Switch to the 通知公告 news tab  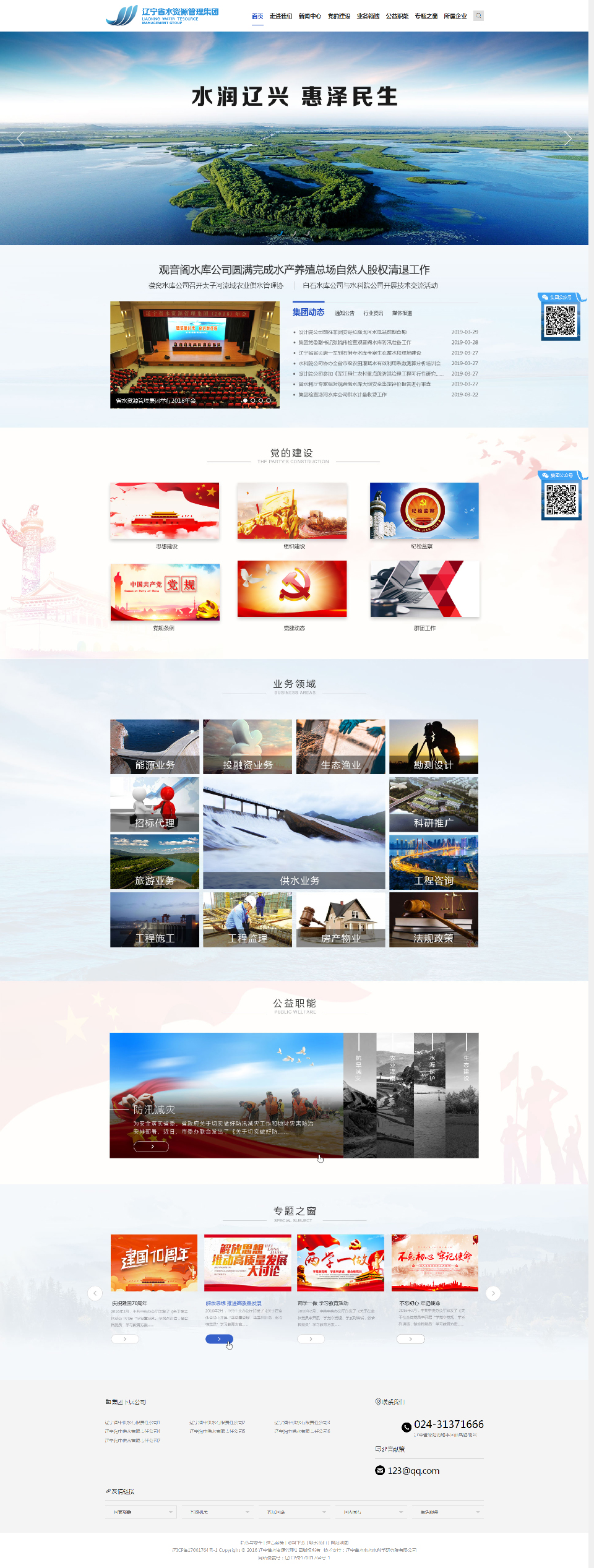pyautogui.click(x=345, y=313)
